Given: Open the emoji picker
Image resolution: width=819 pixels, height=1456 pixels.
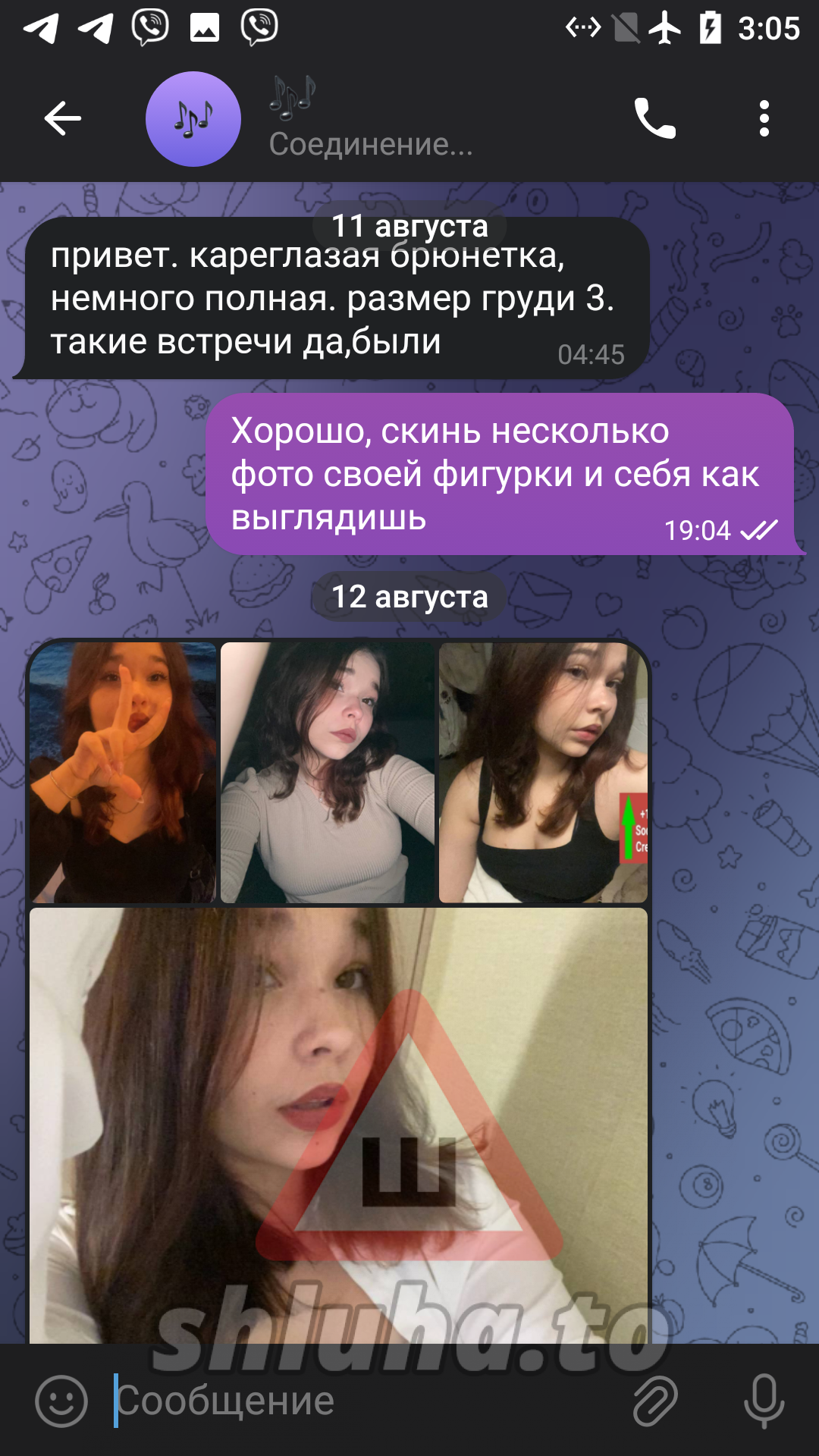Looking at the screenshot, I should (x=61, y=1401).
